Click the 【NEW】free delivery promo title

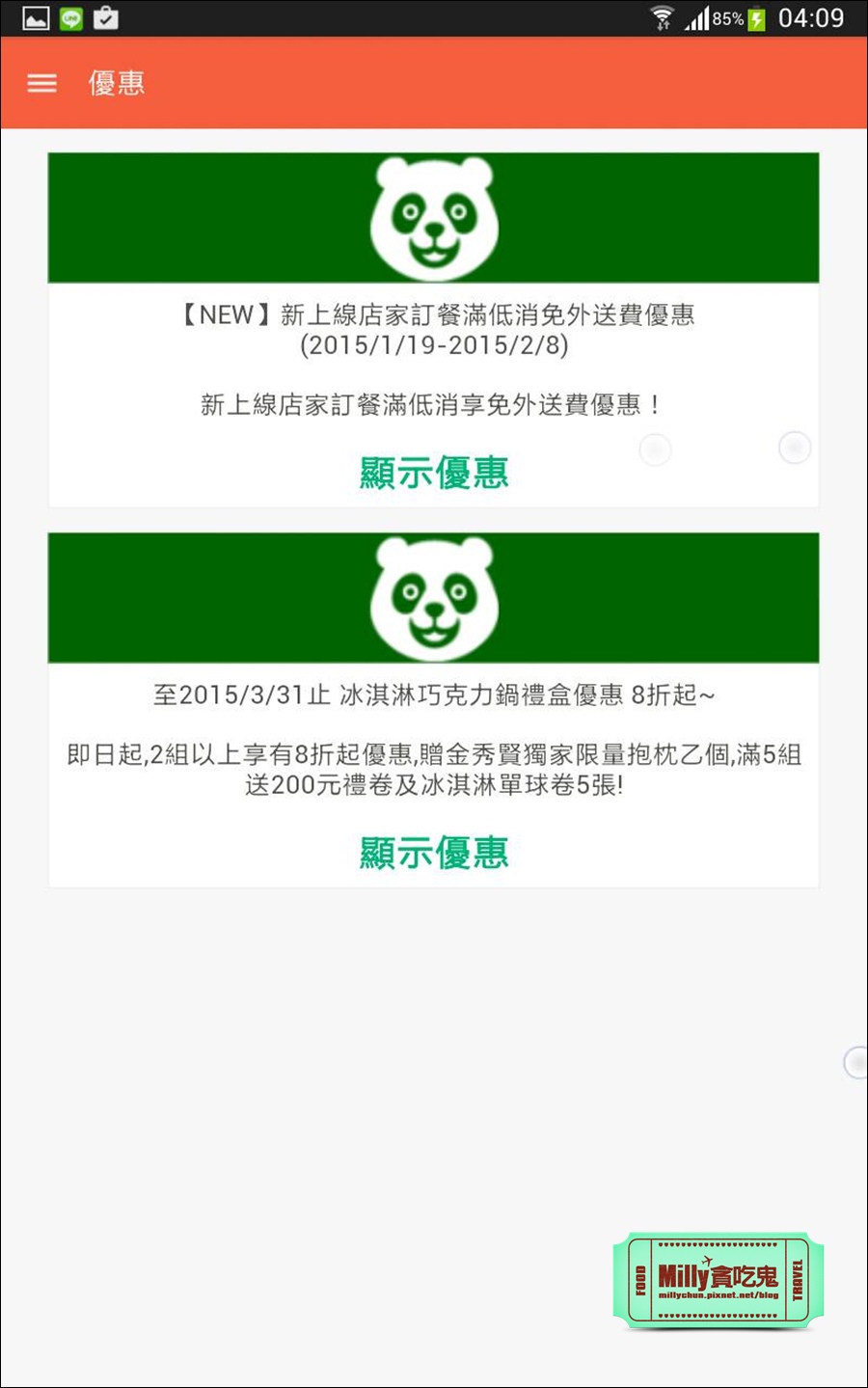pyautogui.click(x=433, y=314)
